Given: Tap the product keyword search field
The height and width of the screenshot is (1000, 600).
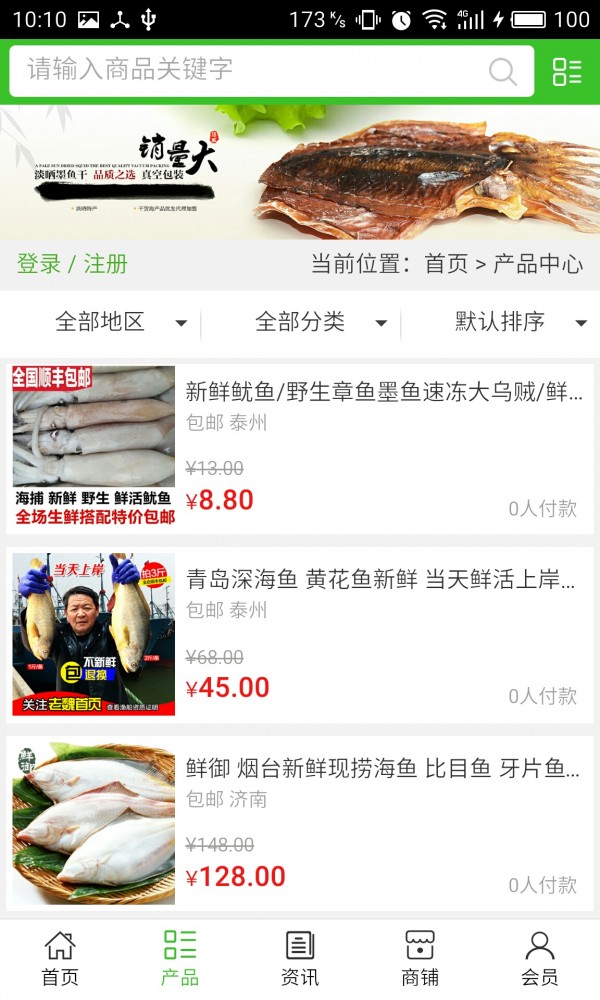Looking at the screenshot, I should coord(250,70).
